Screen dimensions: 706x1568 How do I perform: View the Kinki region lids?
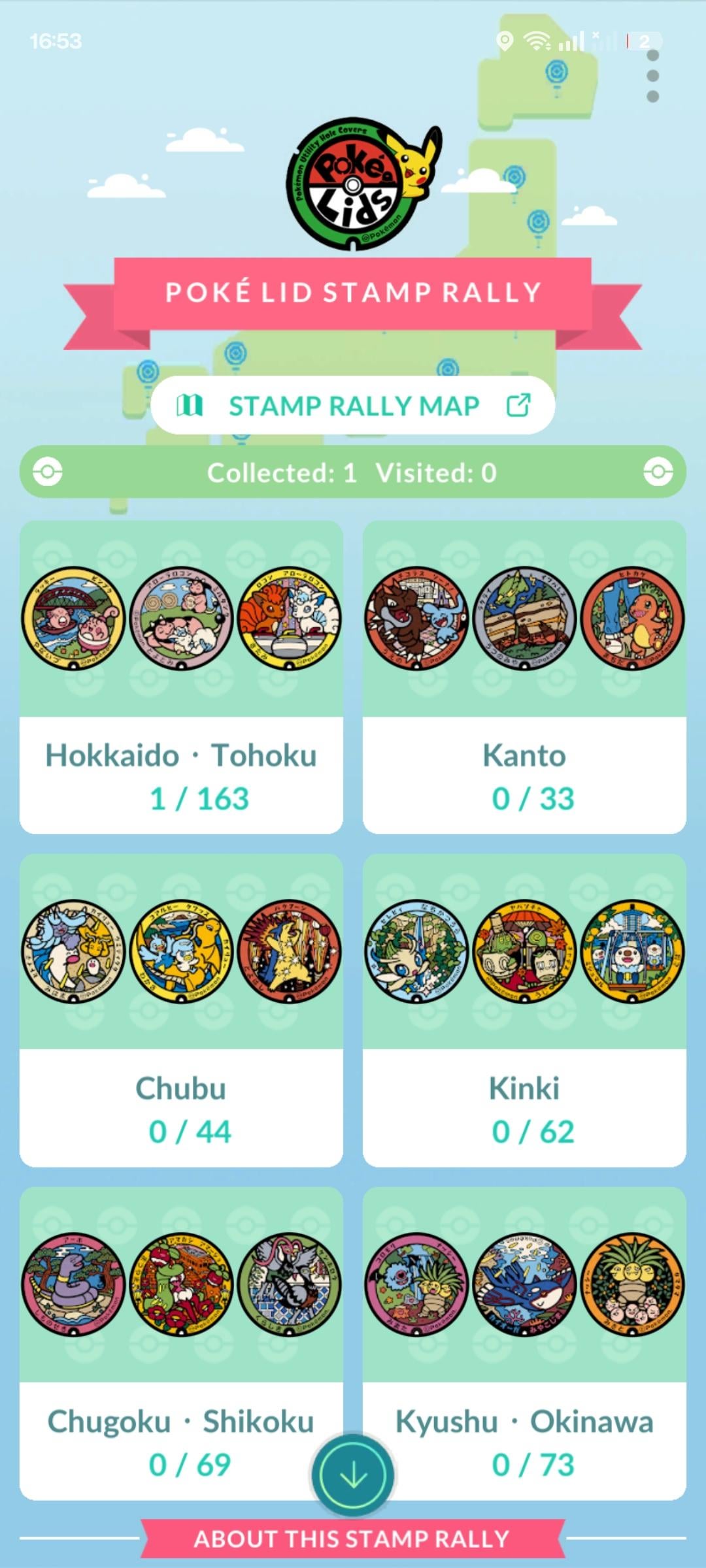tap(524, 1010)
